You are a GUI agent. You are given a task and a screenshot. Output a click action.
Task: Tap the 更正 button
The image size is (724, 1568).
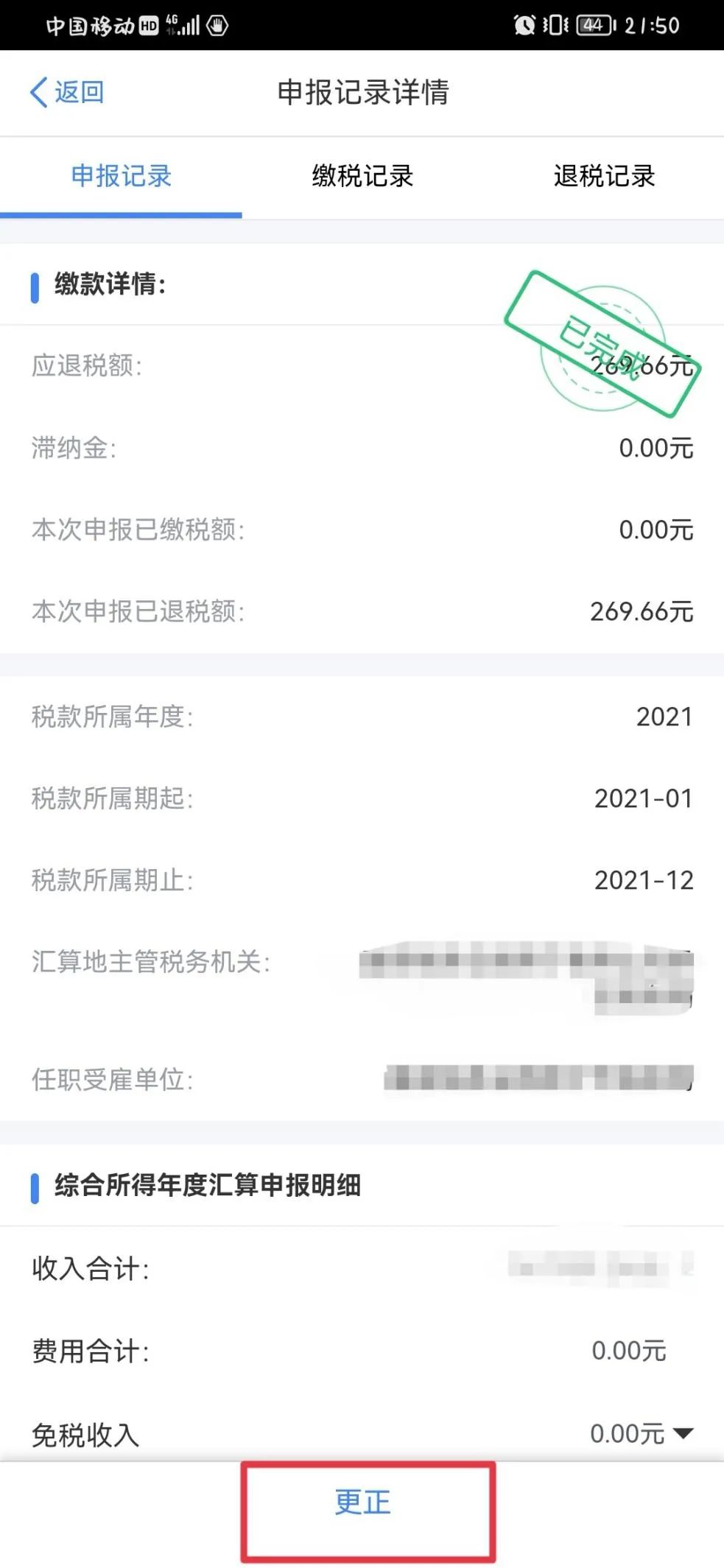pos(362,1502)
